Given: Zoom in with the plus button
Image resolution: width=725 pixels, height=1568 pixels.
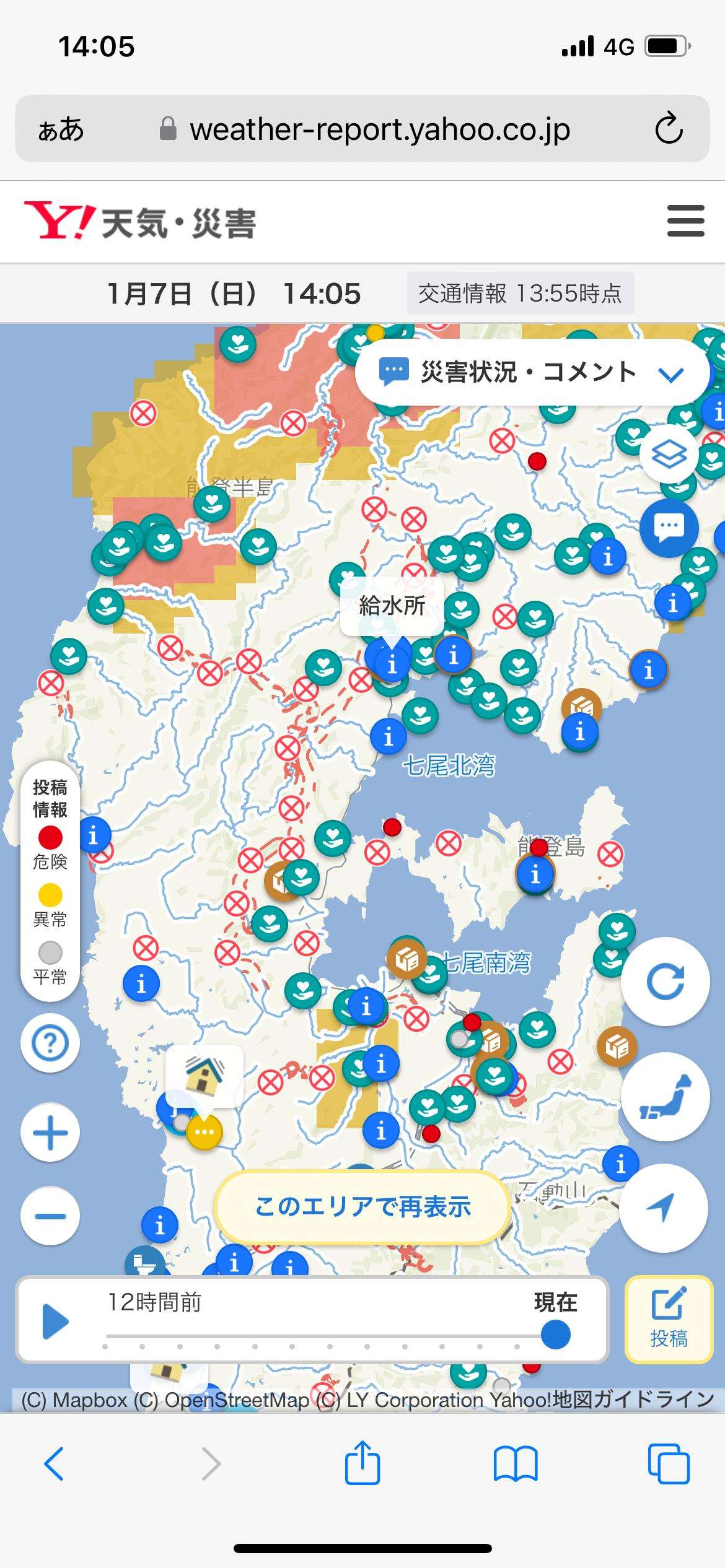Looking at the screenshot, I should [50, 1133].
